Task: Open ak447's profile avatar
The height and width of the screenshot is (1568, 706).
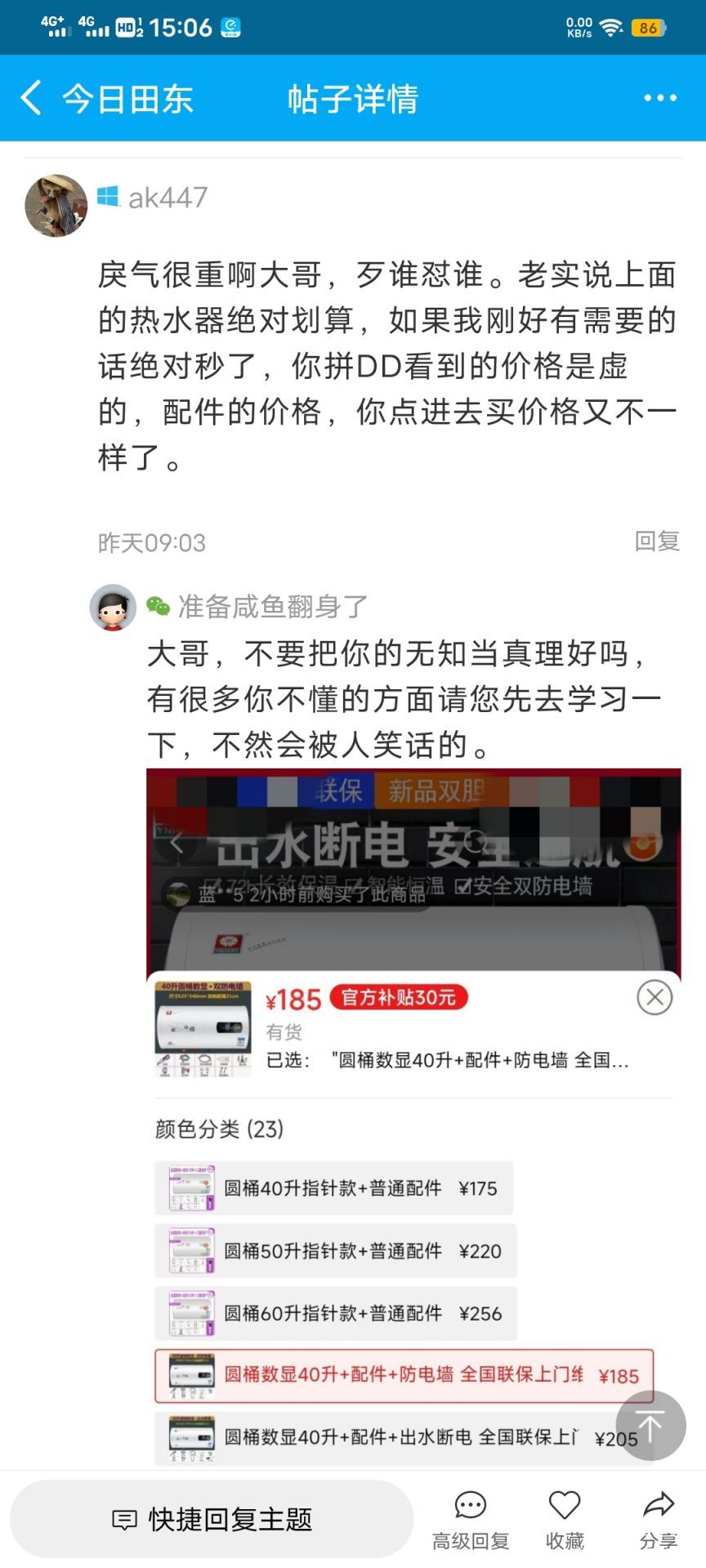Action: (x=56, y=206)
